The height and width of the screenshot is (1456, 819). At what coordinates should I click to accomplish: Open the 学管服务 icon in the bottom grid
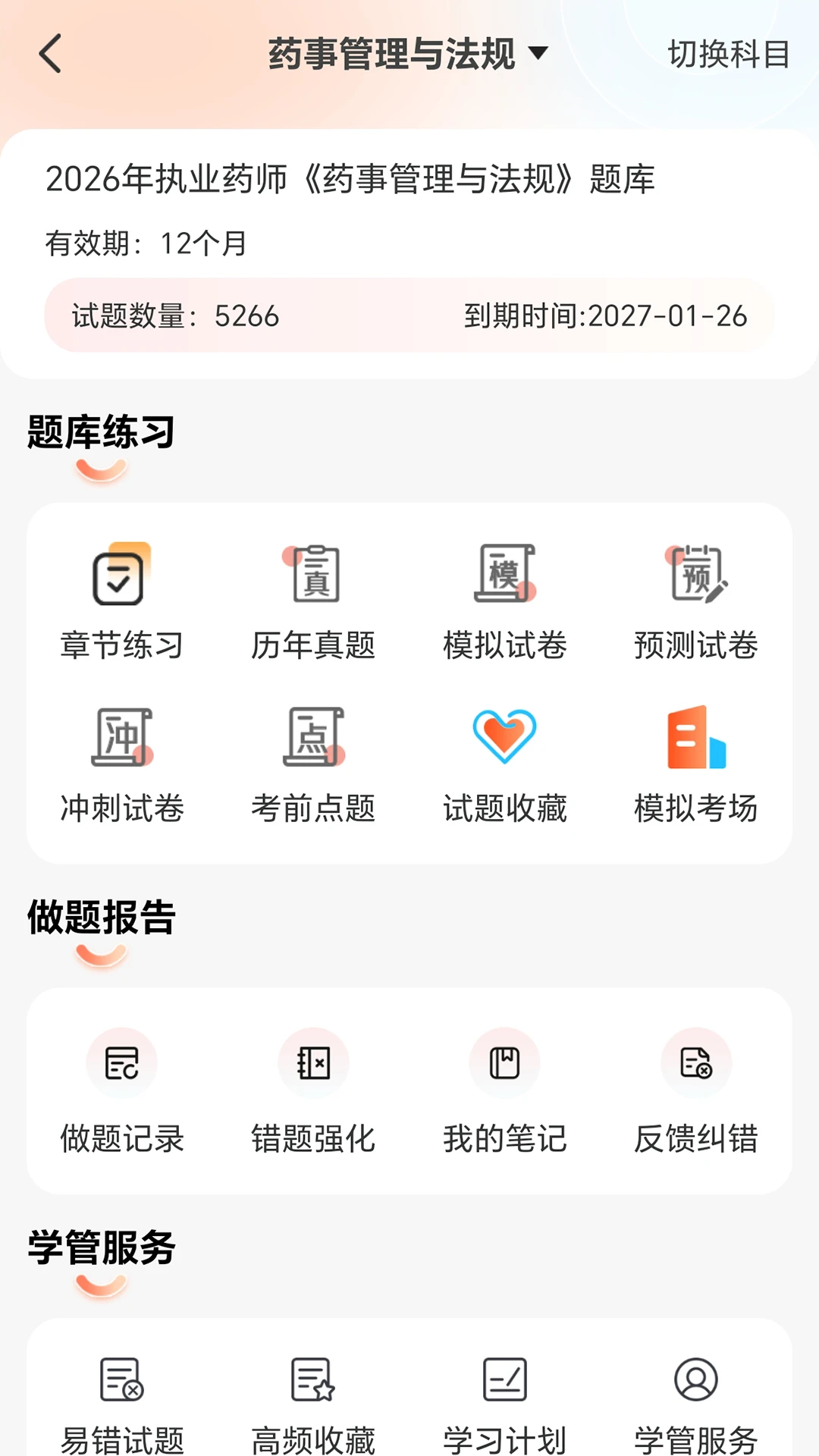[x=696, y=1403]
